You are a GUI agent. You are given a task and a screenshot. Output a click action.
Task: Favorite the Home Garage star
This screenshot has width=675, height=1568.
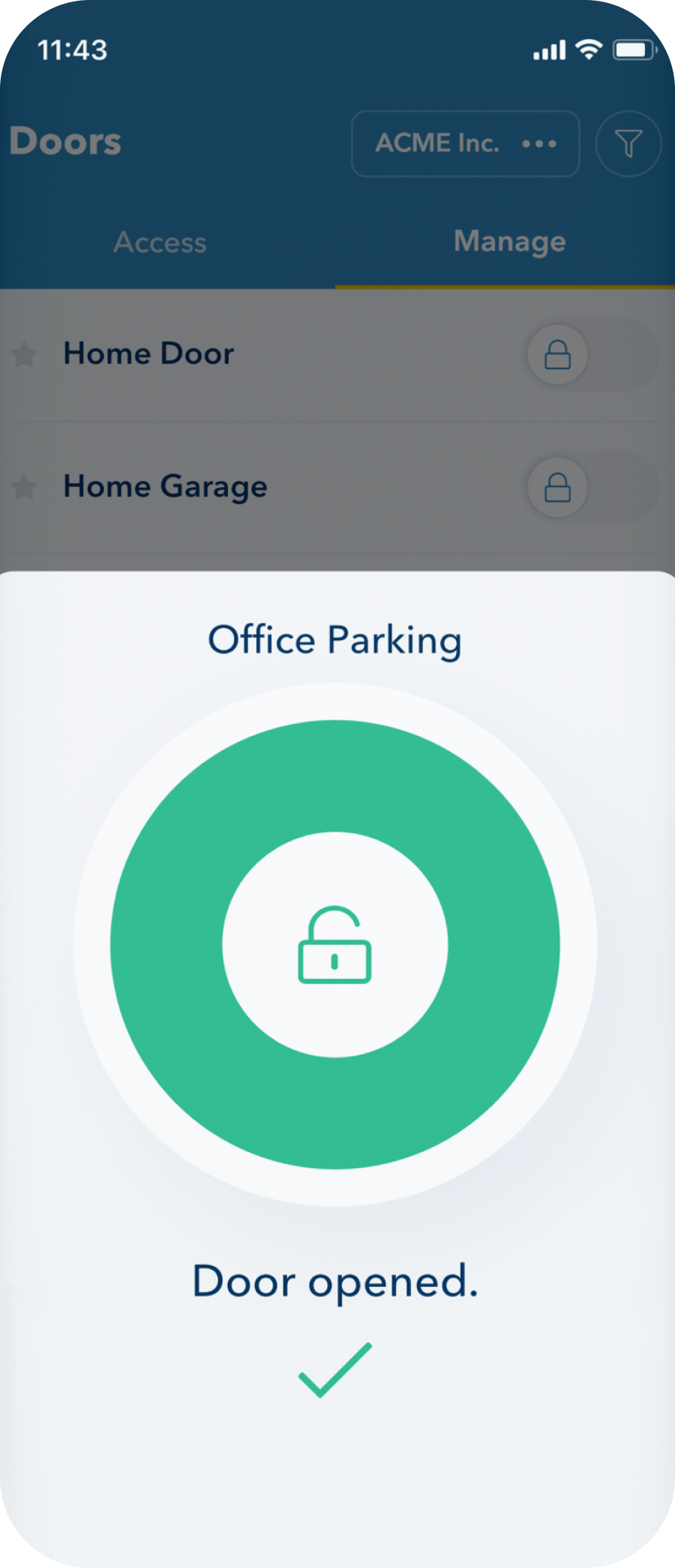pyautogui.click(x=25, y=488)
